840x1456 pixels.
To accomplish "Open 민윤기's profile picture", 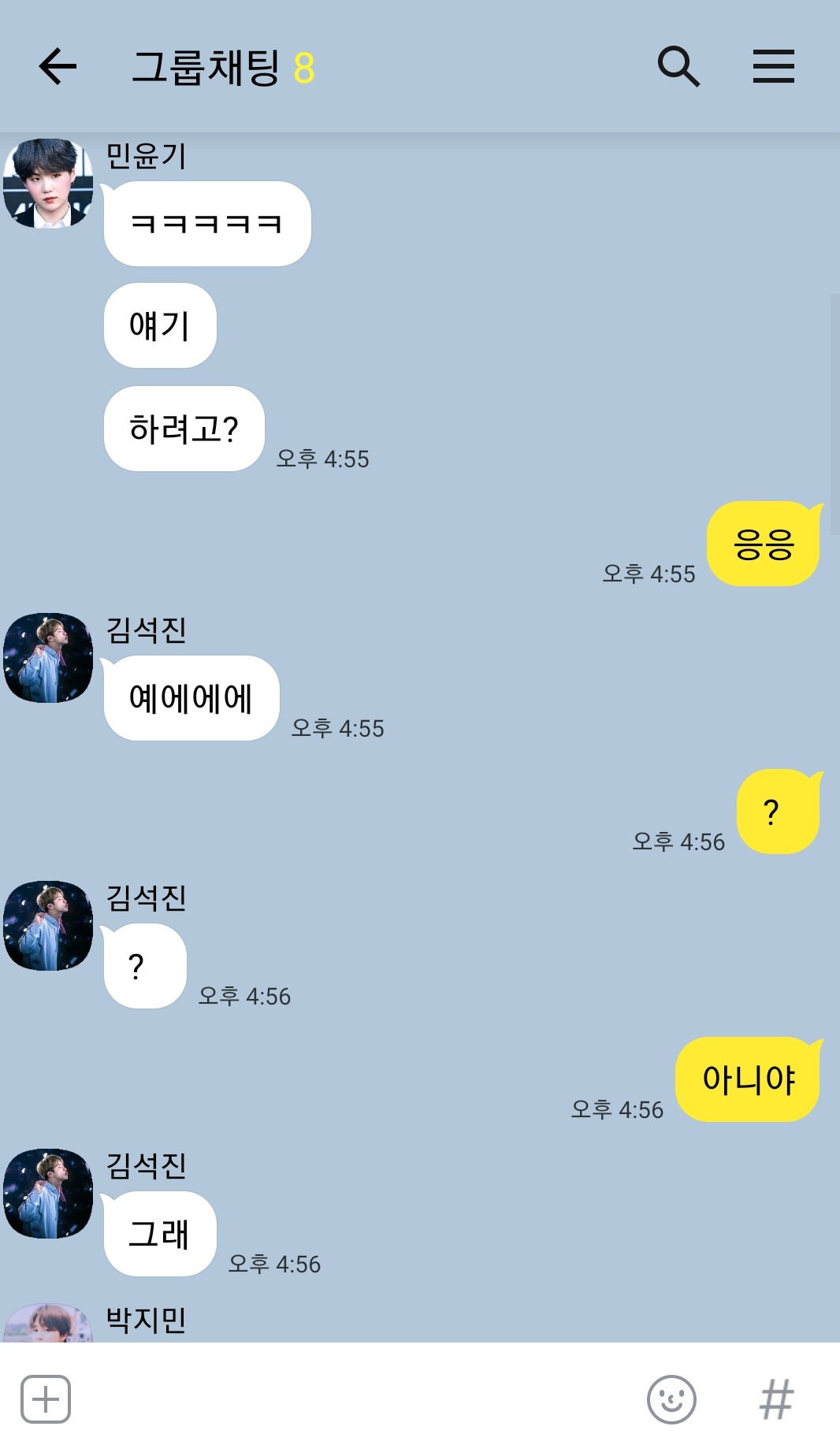I will coord(48,184).
